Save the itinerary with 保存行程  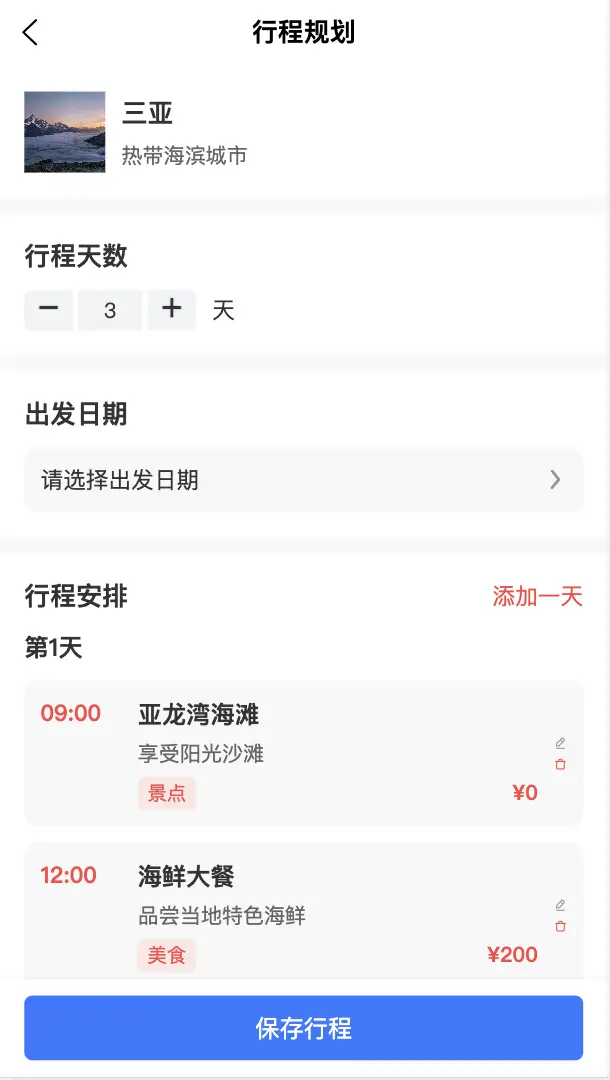pyautogui.click(x=303, y=1028)
